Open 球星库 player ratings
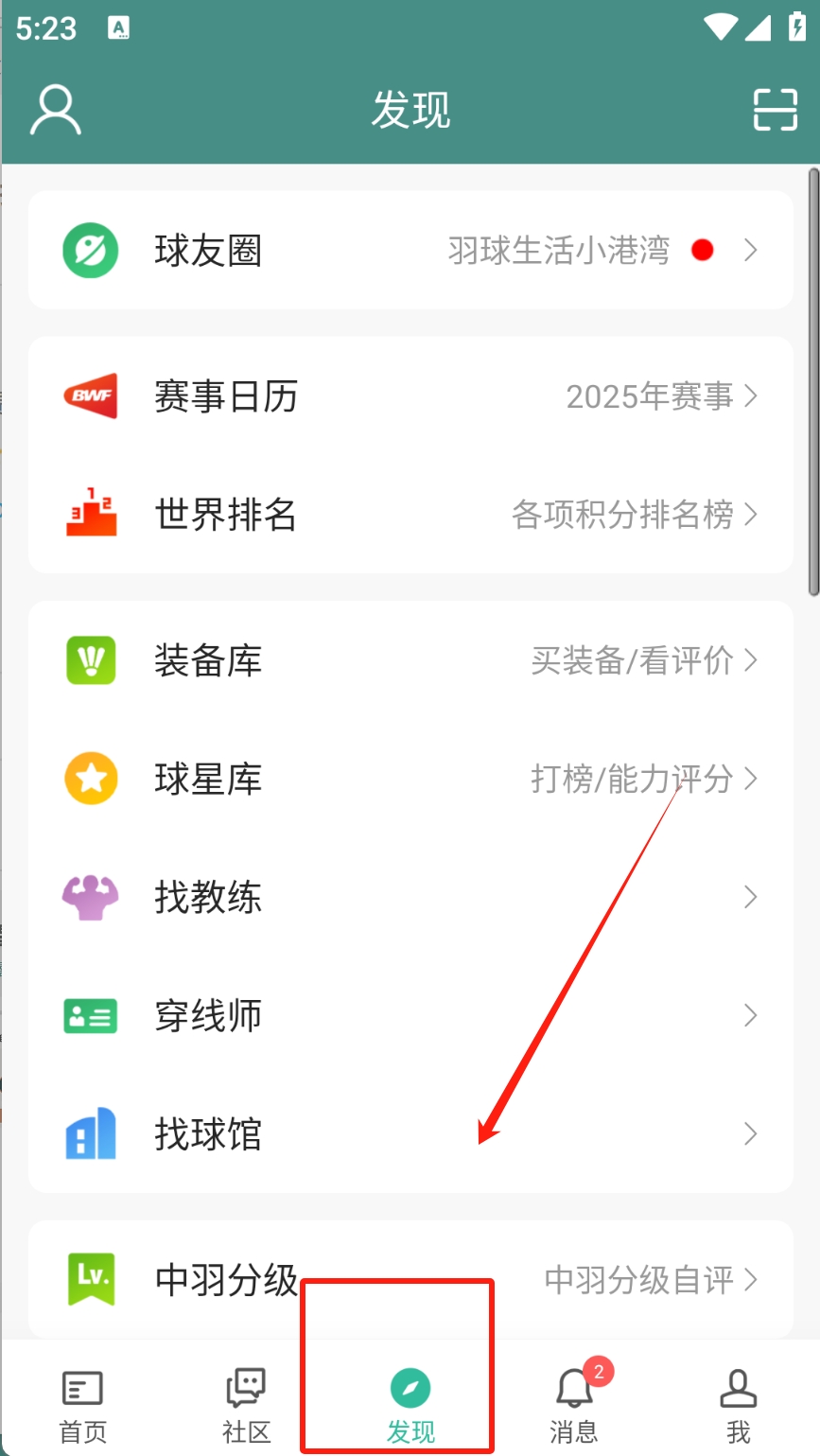This screenshot has width=820, height=1456. tap(410, 779)
